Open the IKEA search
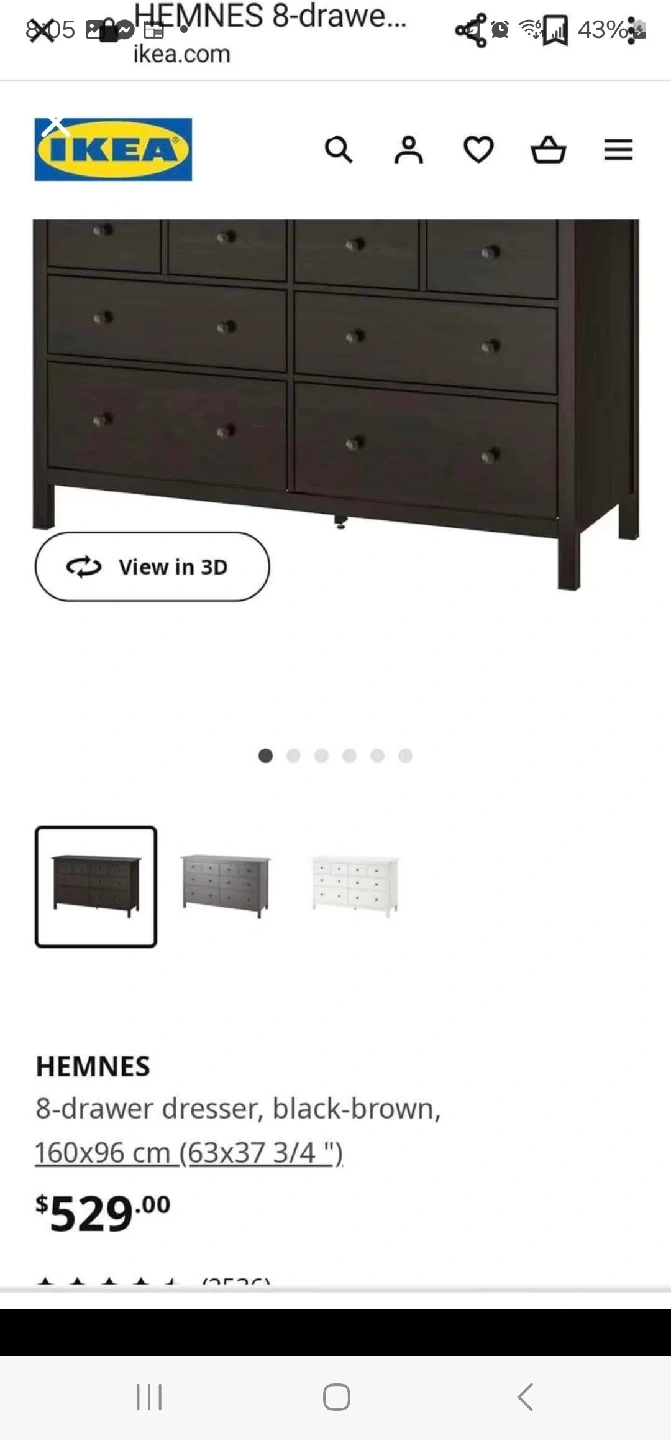Screen dimensions: 671x1440 pyautogui.click(x=339, y=150)
